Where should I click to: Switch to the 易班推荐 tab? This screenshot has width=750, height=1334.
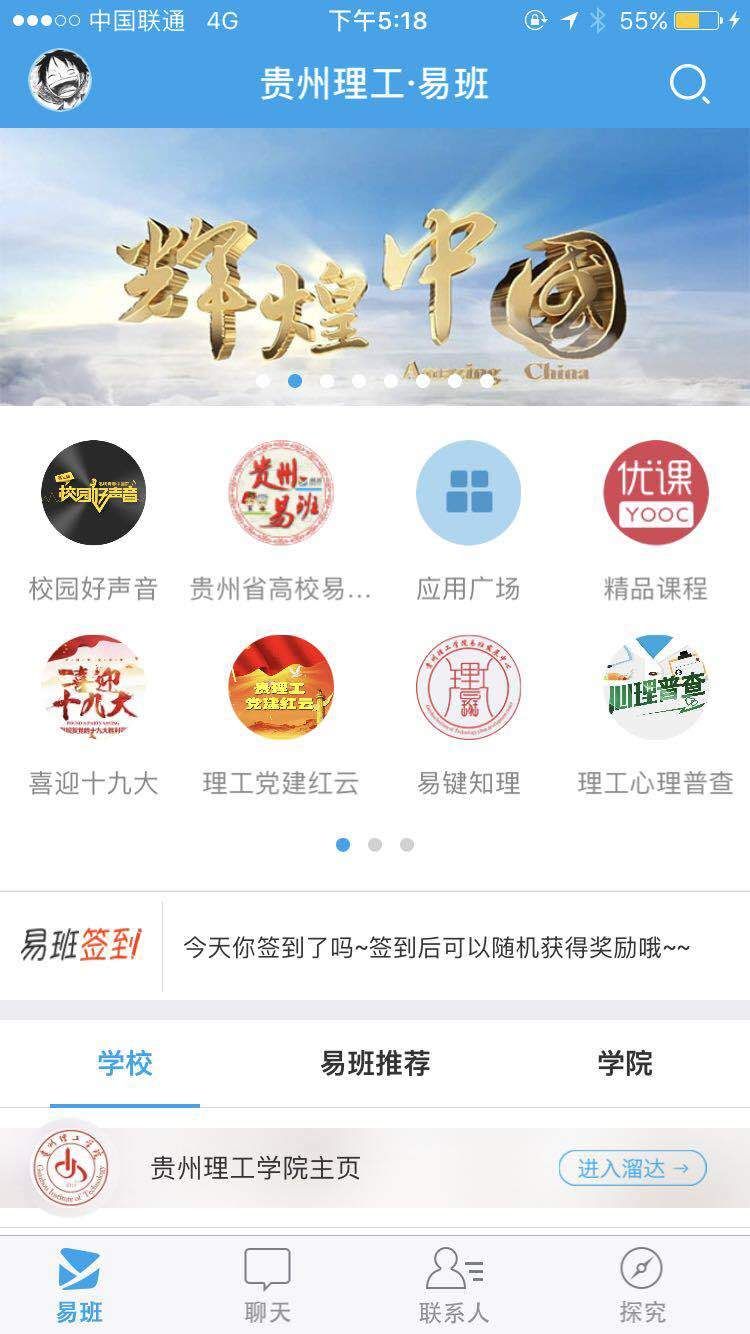pyautogui.click(x=375, y=1063)
